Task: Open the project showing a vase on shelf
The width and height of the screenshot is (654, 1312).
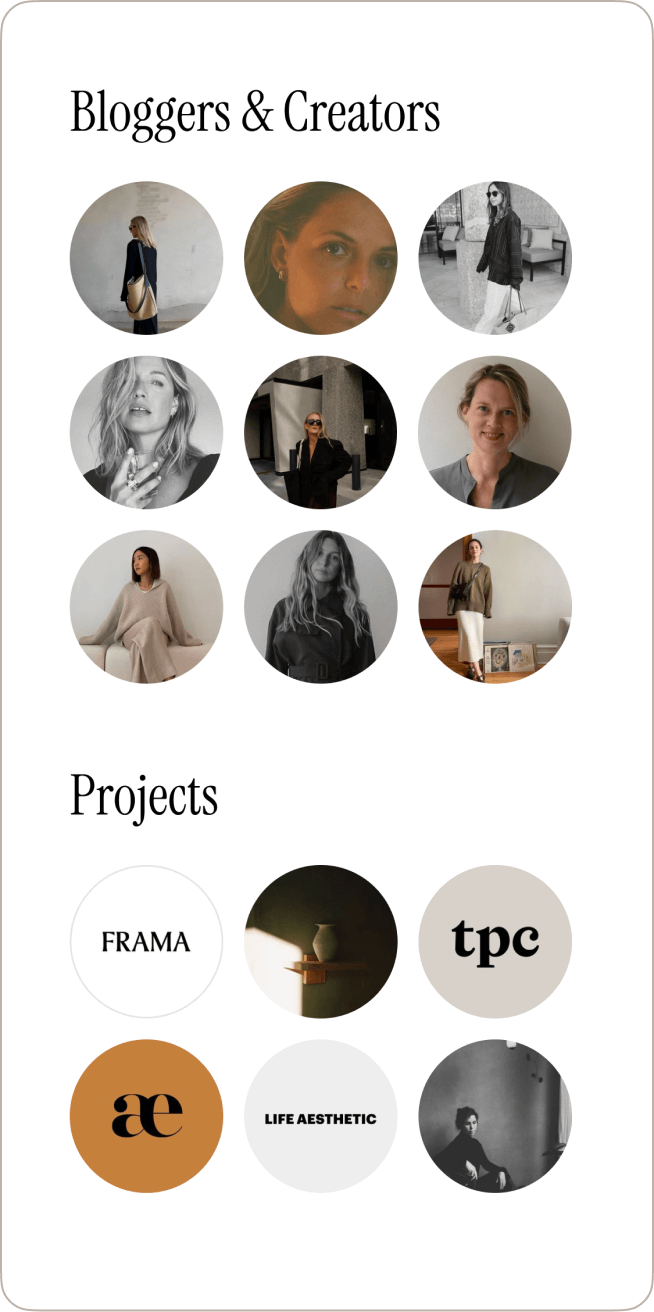Action: [x=321, y=941]
